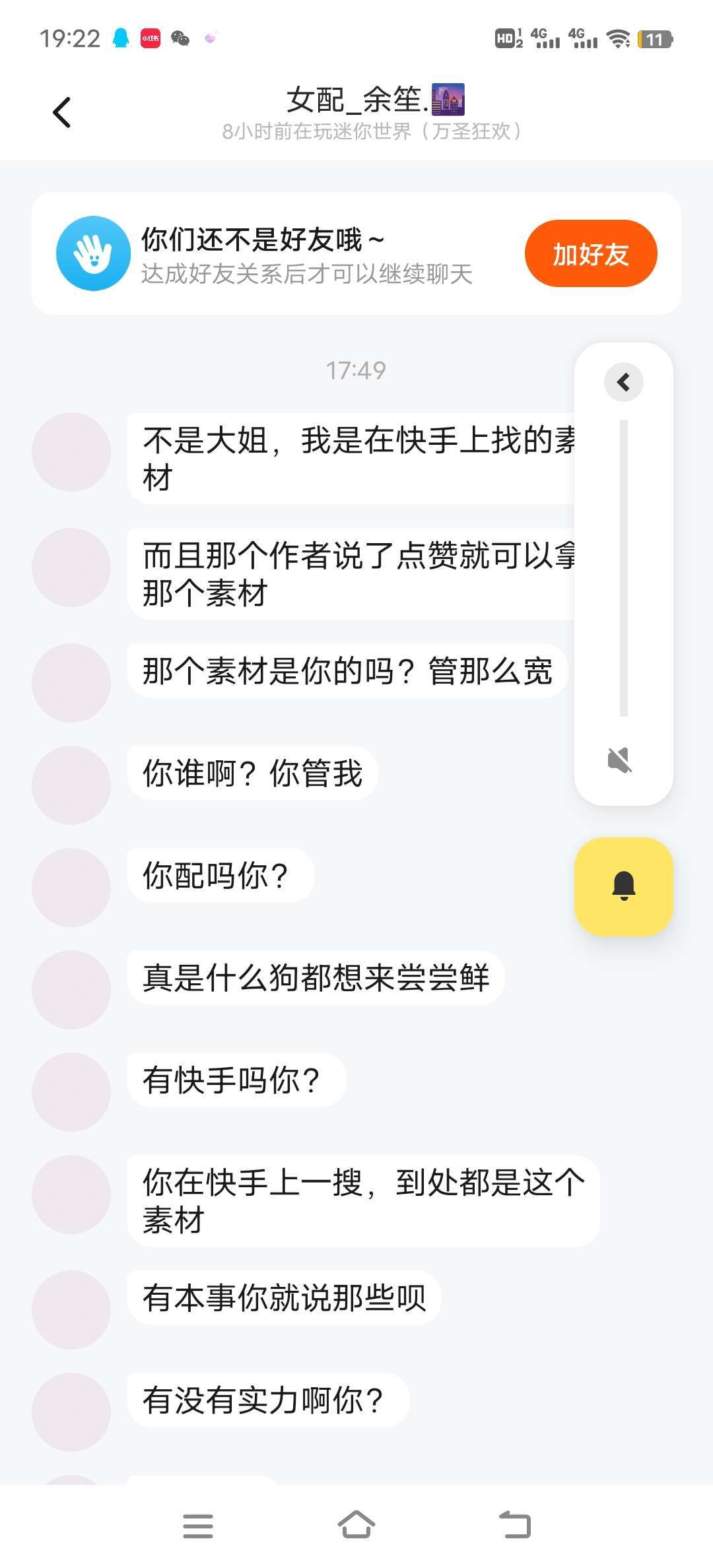Open avatar beside message 你谁啊？你管我

coord(71,785)
